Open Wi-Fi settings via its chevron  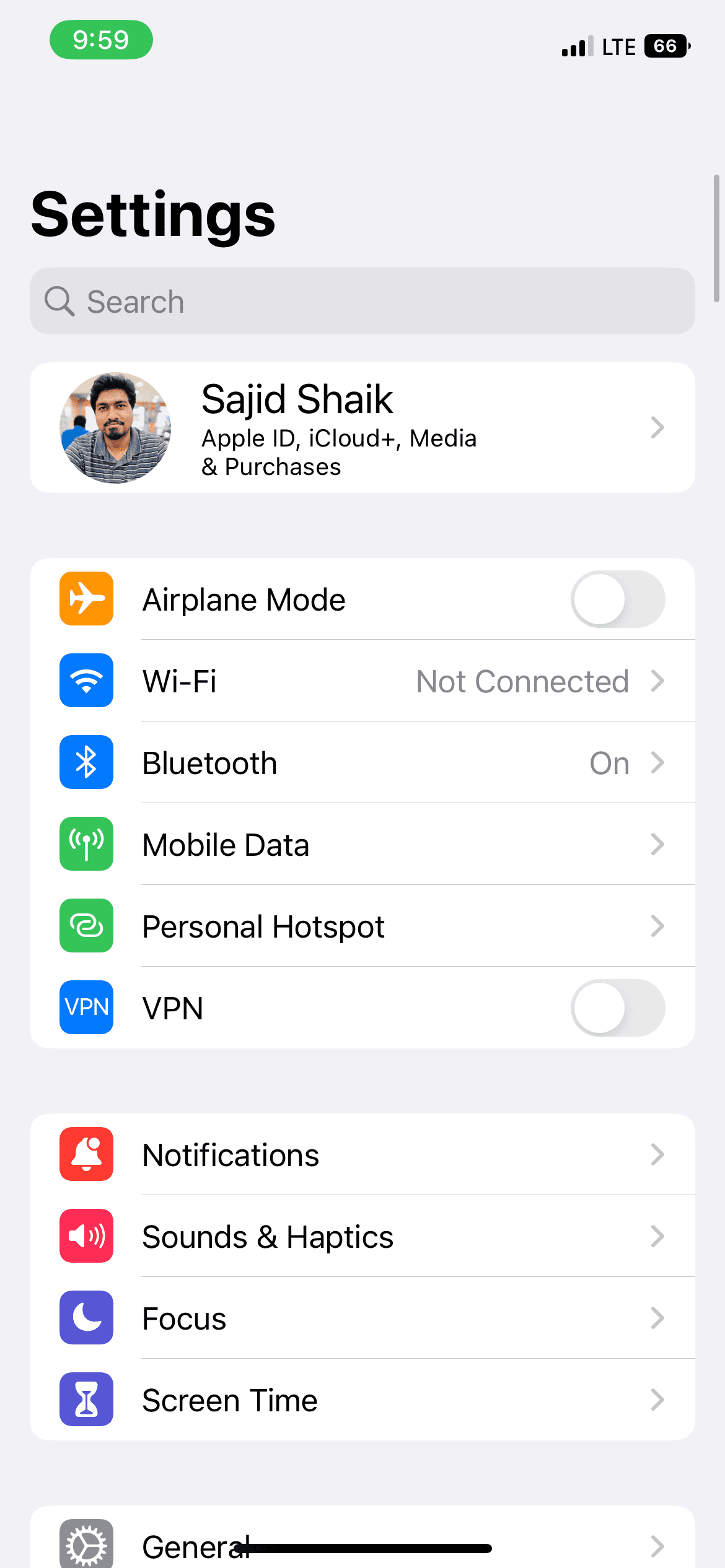click(x=658, y=681)
